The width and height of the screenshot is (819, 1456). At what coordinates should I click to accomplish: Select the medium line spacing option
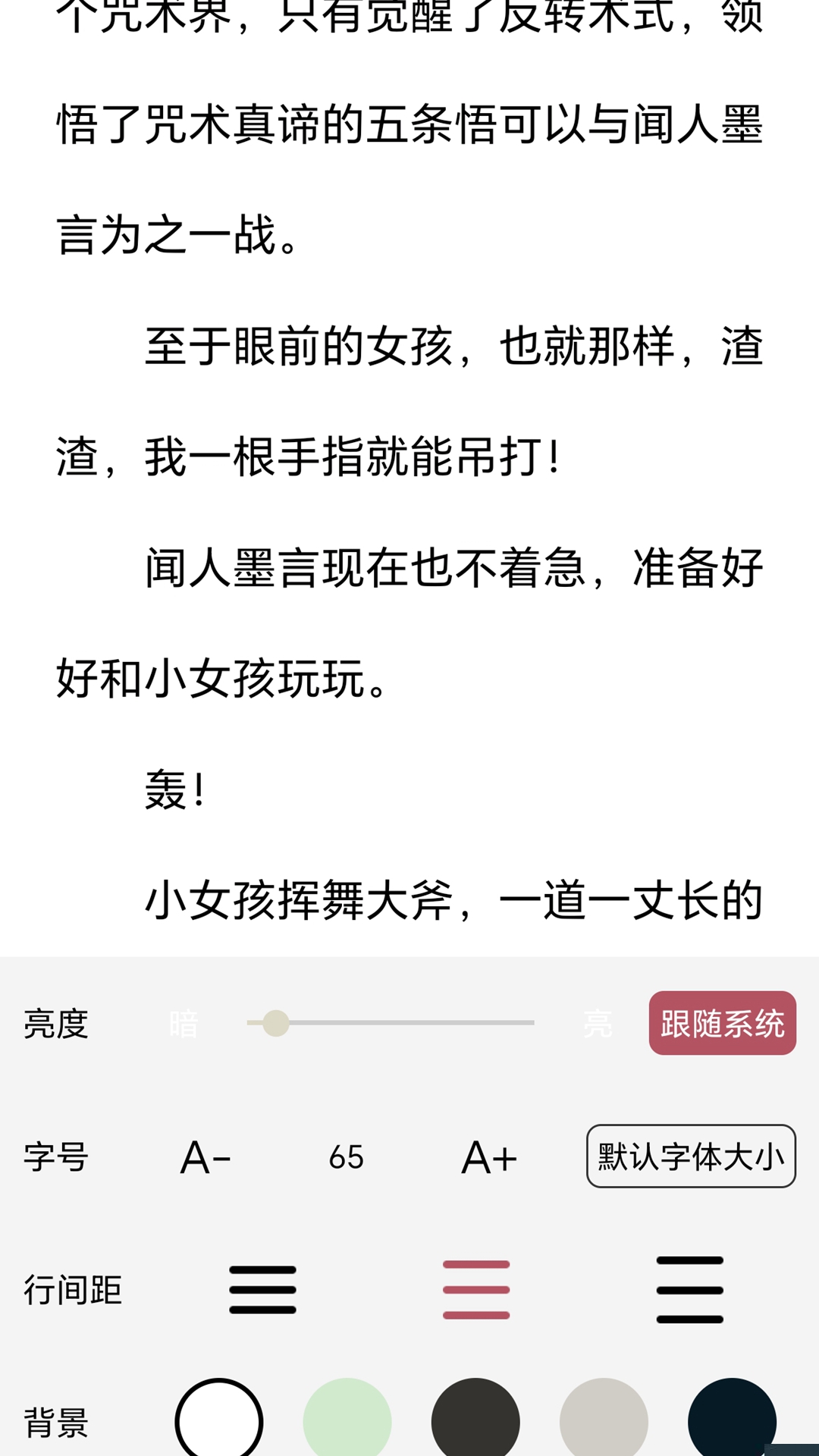coord(476,1289)
